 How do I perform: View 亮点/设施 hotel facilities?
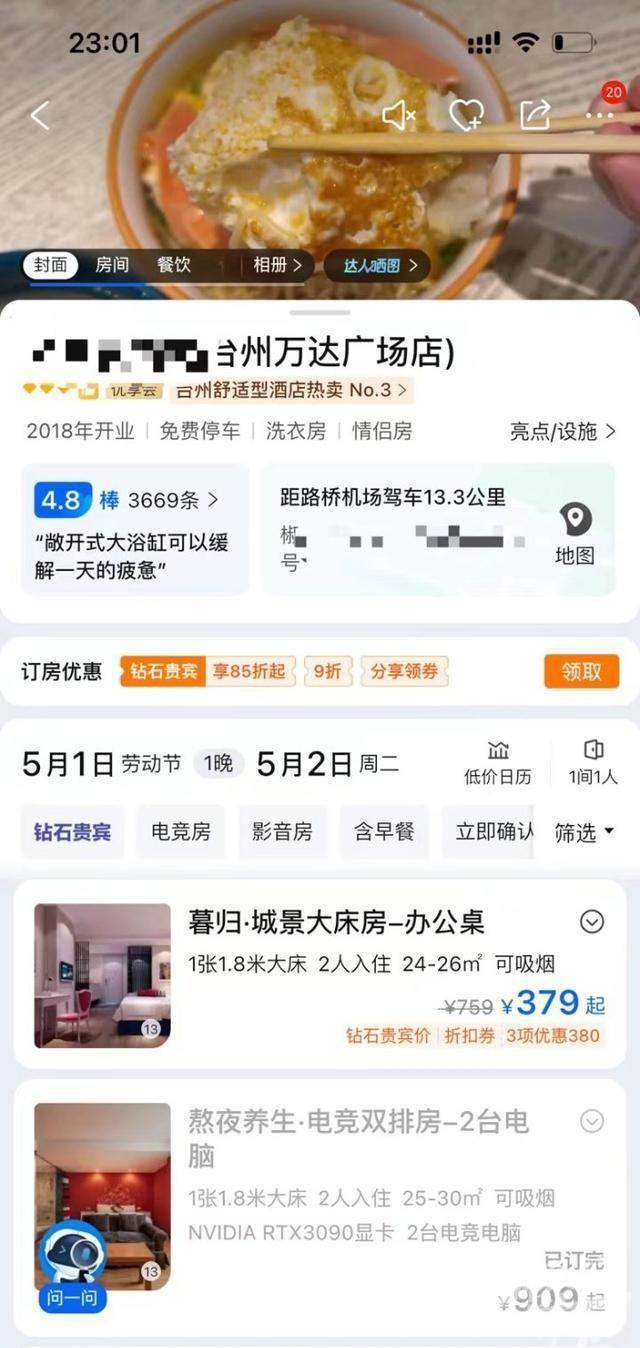(x=563, y=431)
